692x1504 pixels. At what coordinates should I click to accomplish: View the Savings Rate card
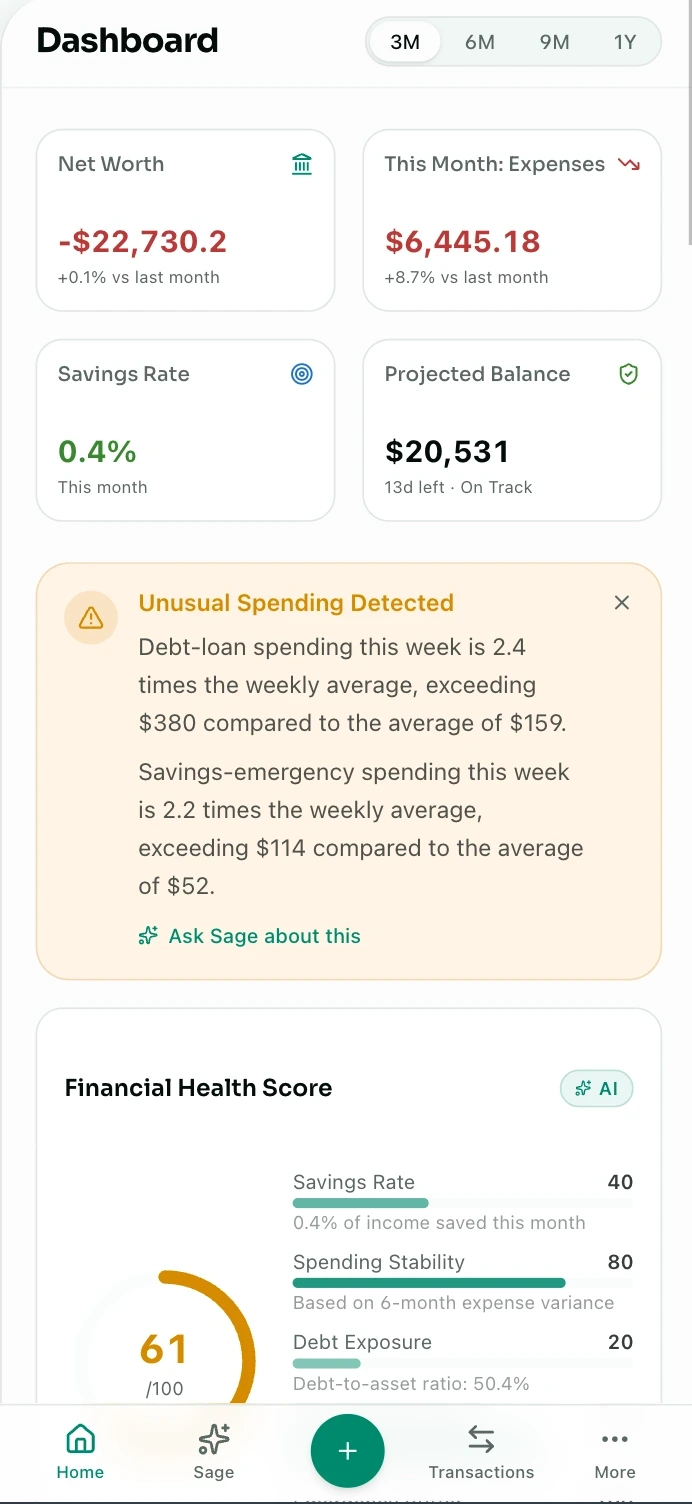(185, 430)
